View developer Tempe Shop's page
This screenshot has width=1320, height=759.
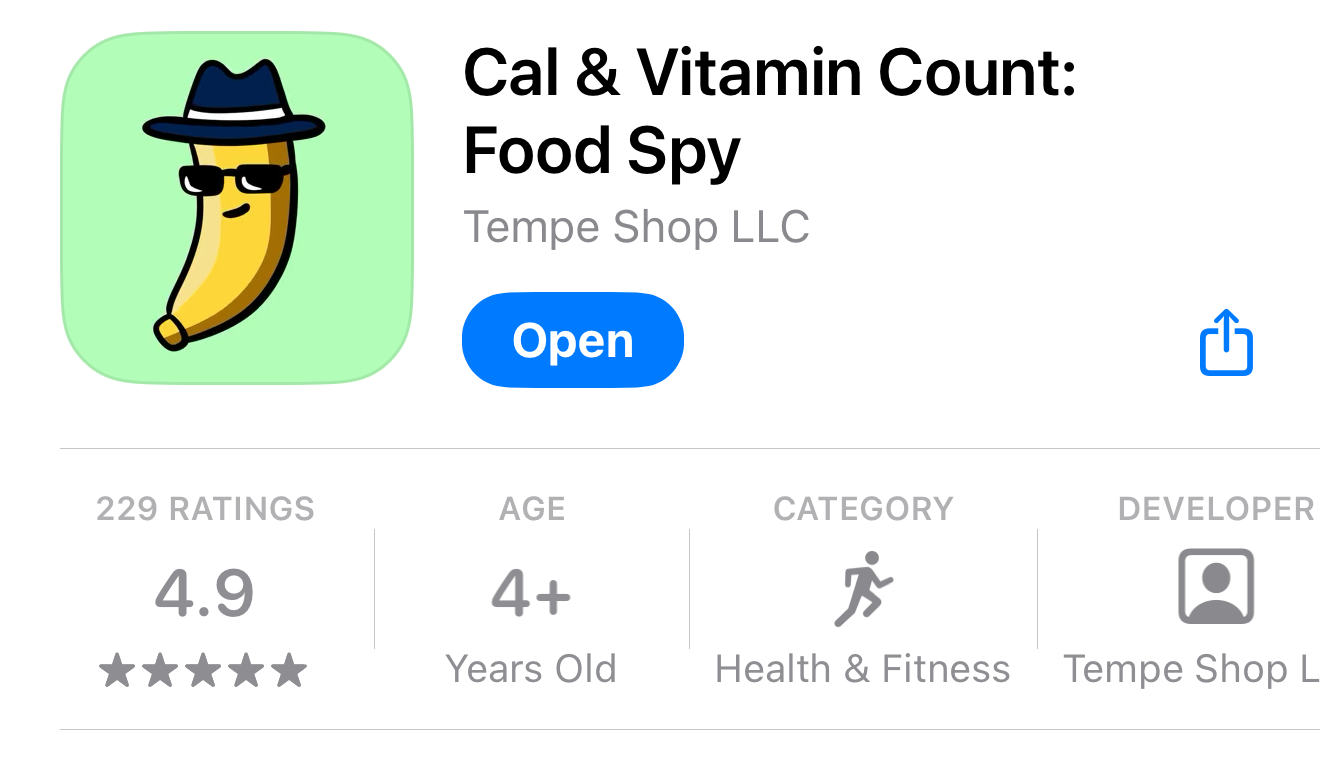(1214, 592)
